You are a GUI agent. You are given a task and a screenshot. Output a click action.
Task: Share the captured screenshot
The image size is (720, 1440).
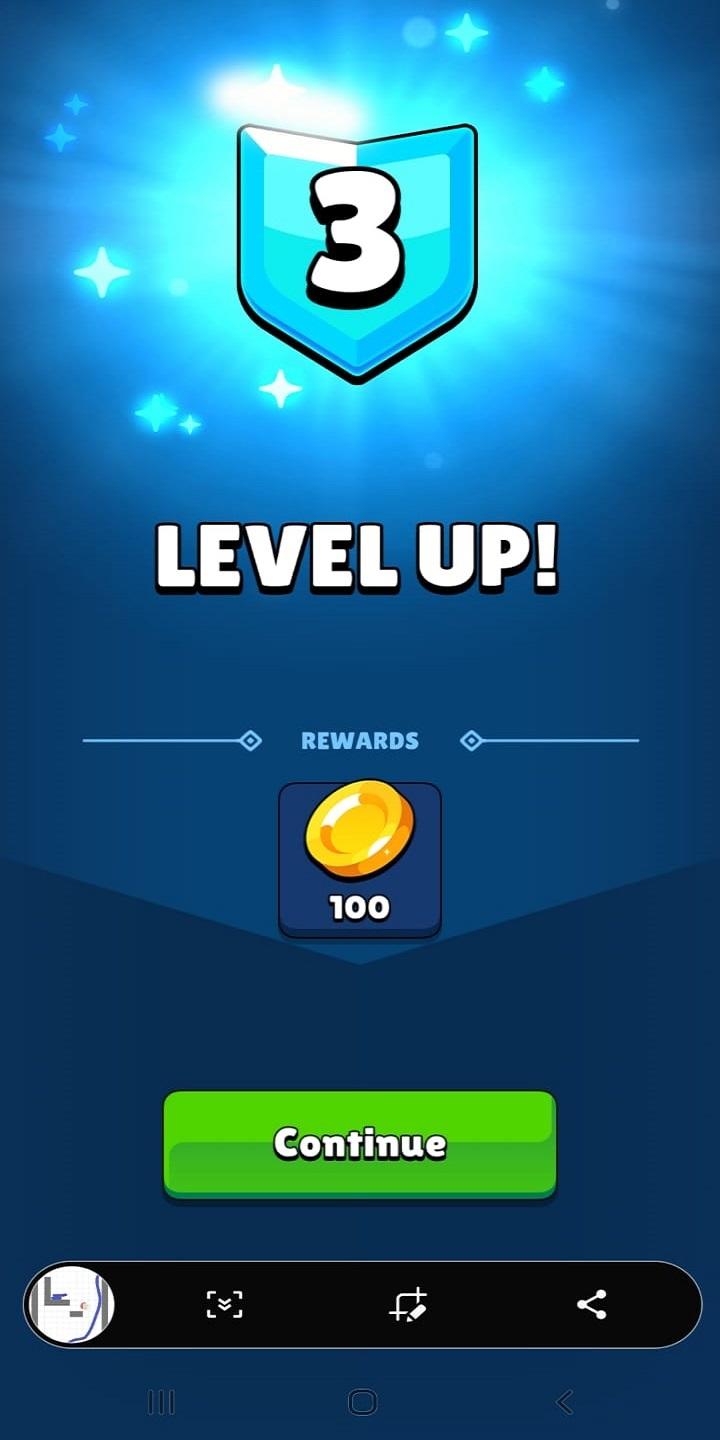coord(592,1304)
